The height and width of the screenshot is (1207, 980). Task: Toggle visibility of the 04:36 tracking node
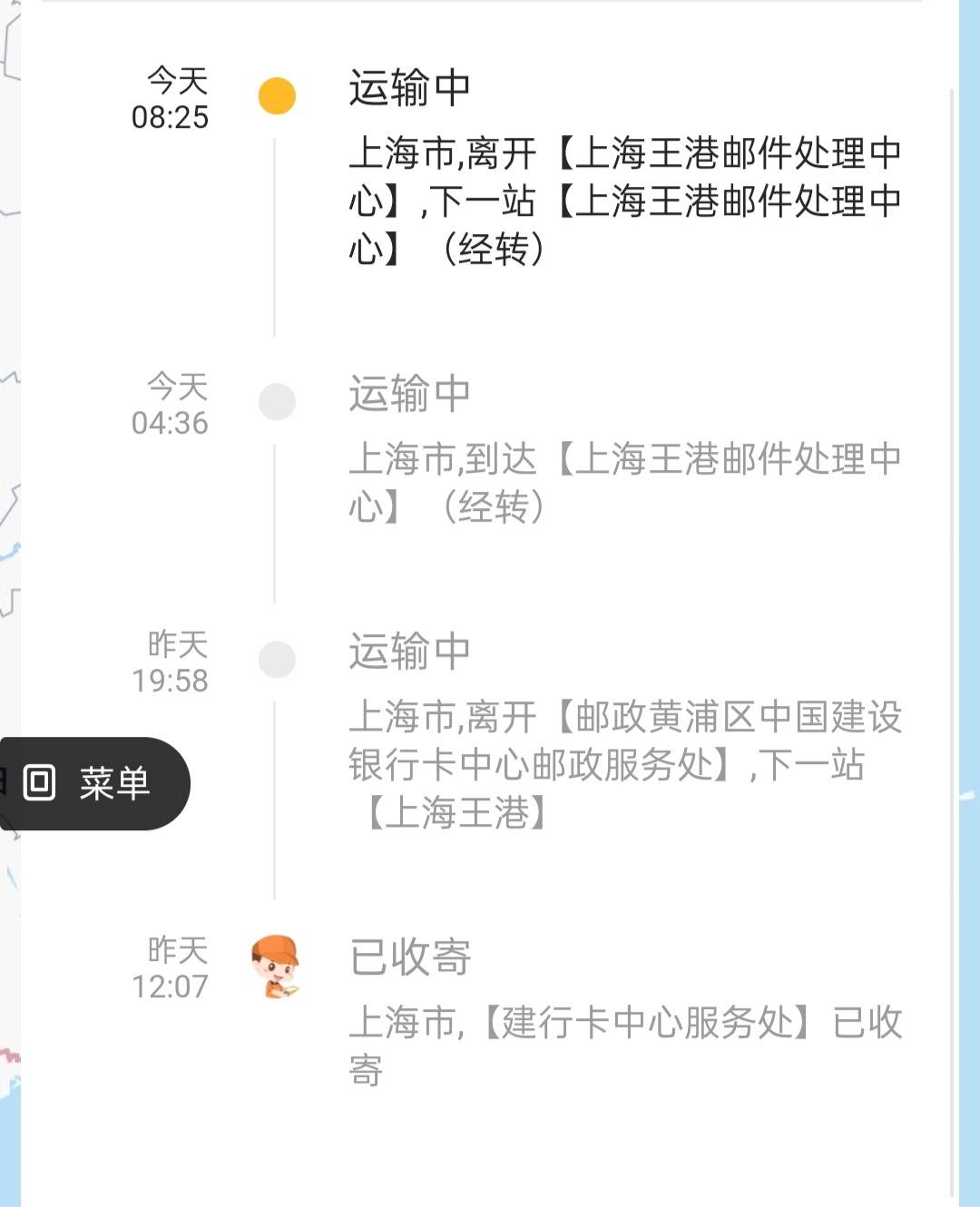(275, 402)
